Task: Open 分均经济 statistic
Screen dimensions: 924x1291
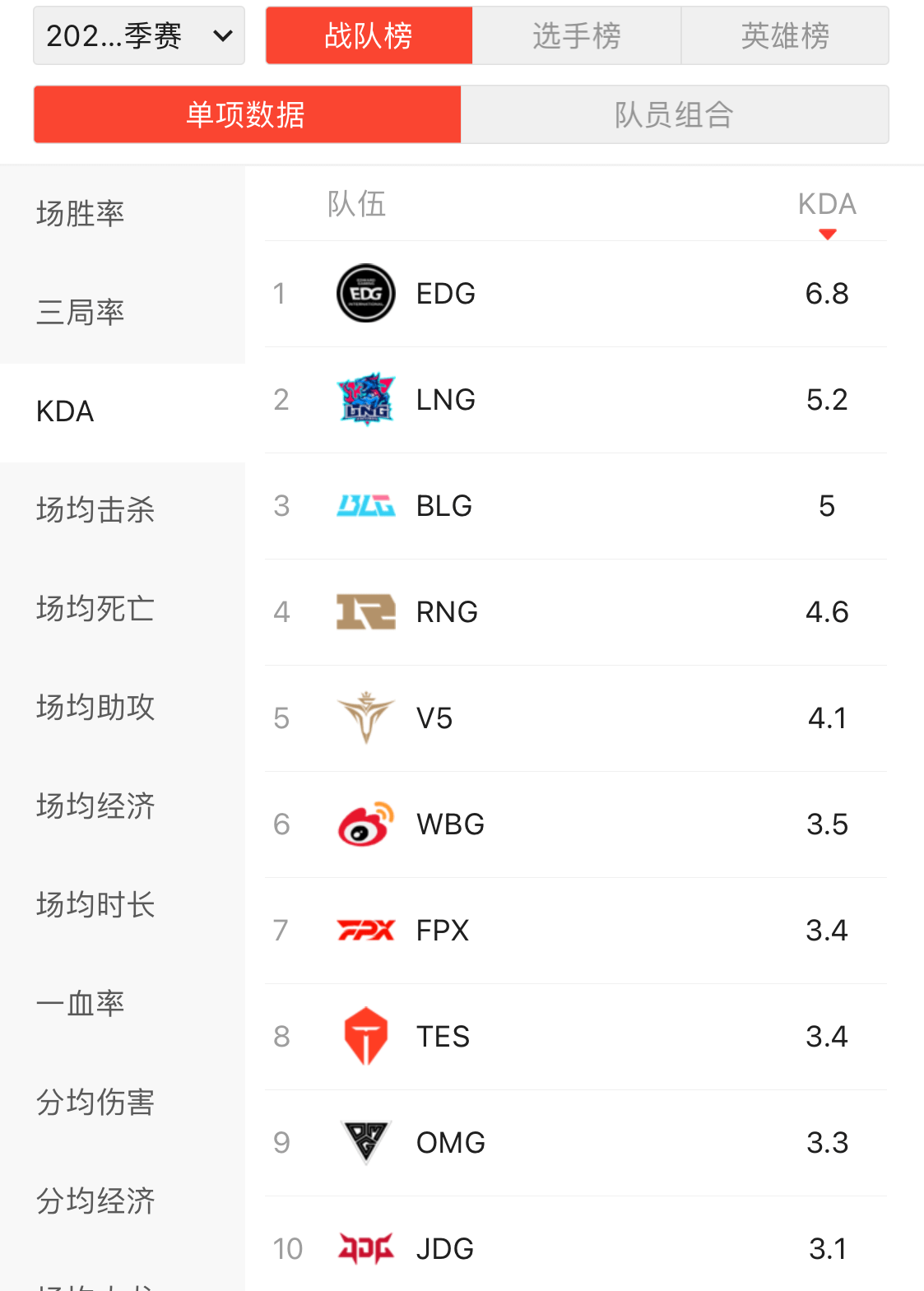Action: coord(95,1201)
